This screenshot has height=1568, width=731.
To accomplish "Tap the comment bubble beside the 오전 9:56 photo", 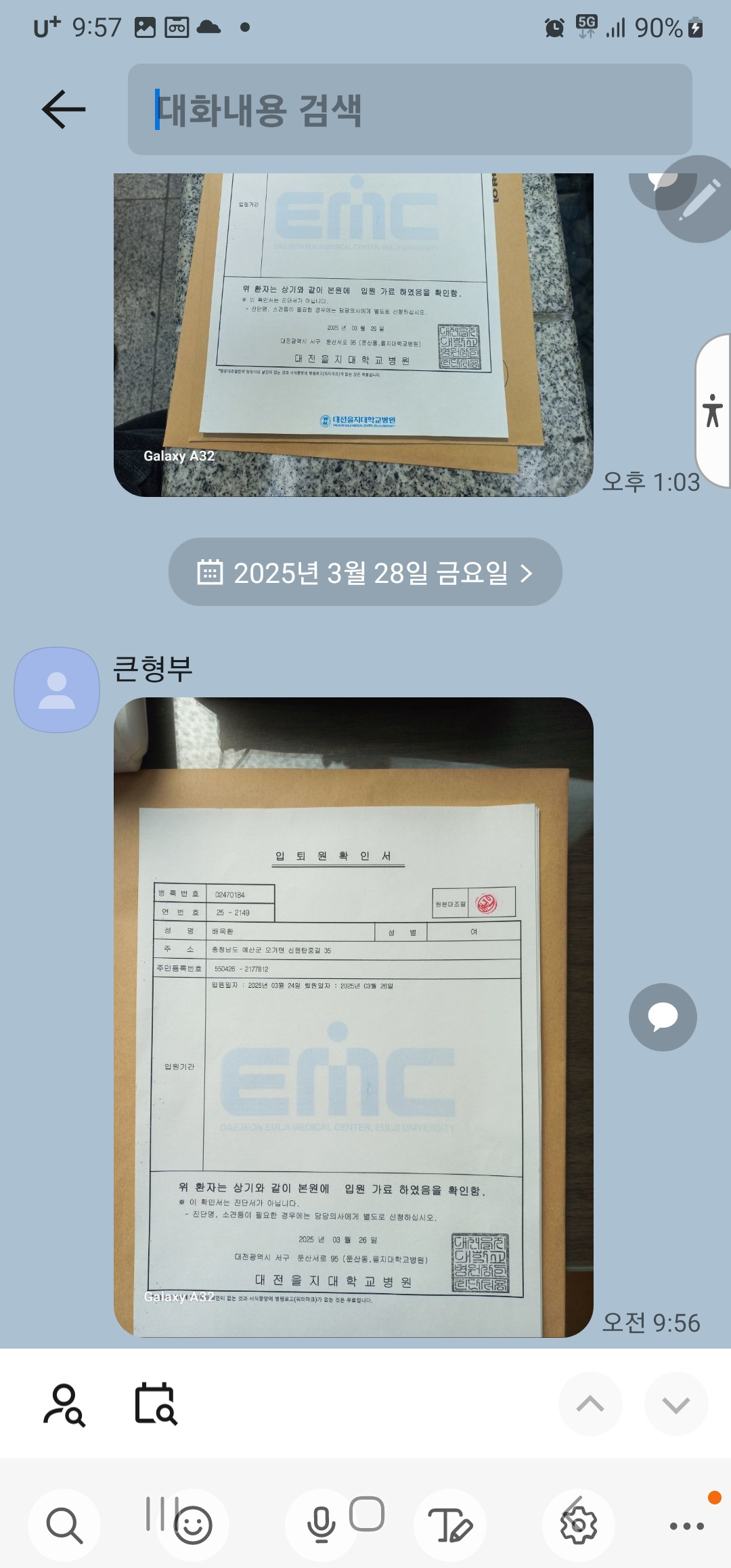I will point(663,1017).
